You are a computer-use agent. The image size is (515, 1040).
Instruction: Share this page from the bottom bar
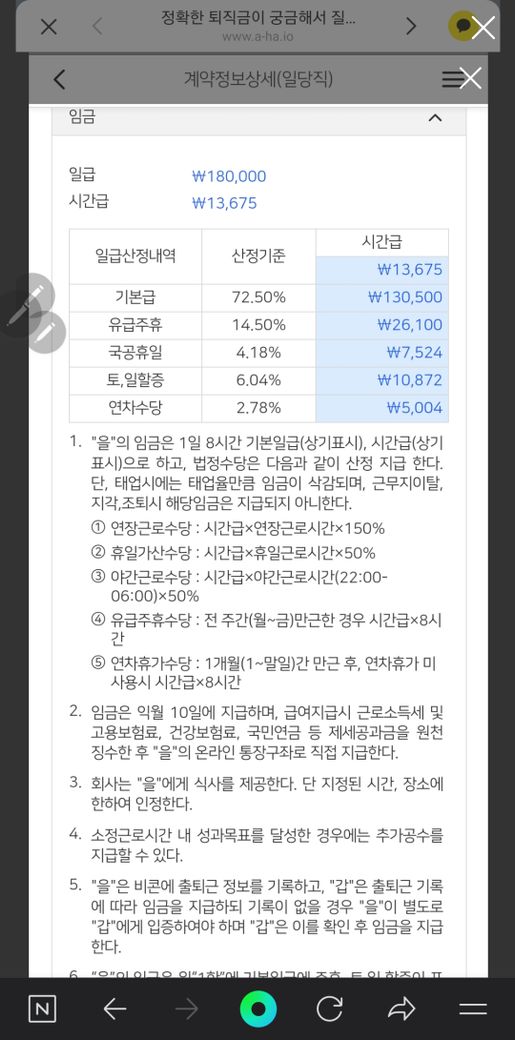click(x=402, y=1009)
